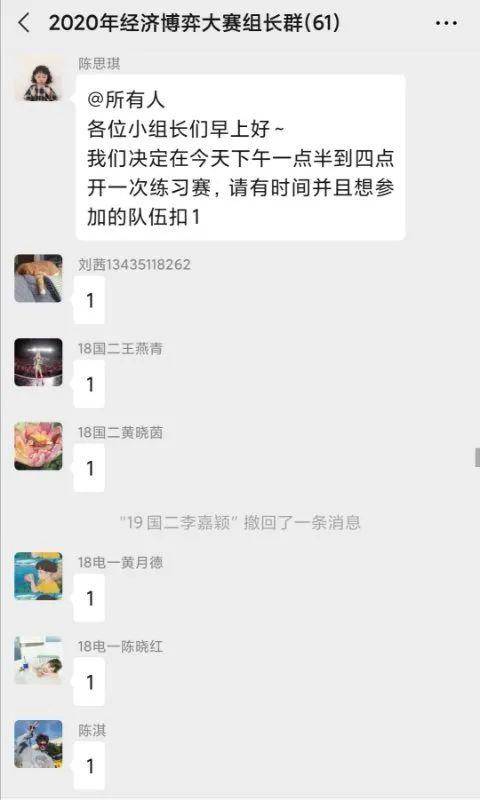Image resolution: width=480 pixels, height=800 pixels.
Task: View 刘茜13435118262's avatar profile
Action: coord(38,279)
